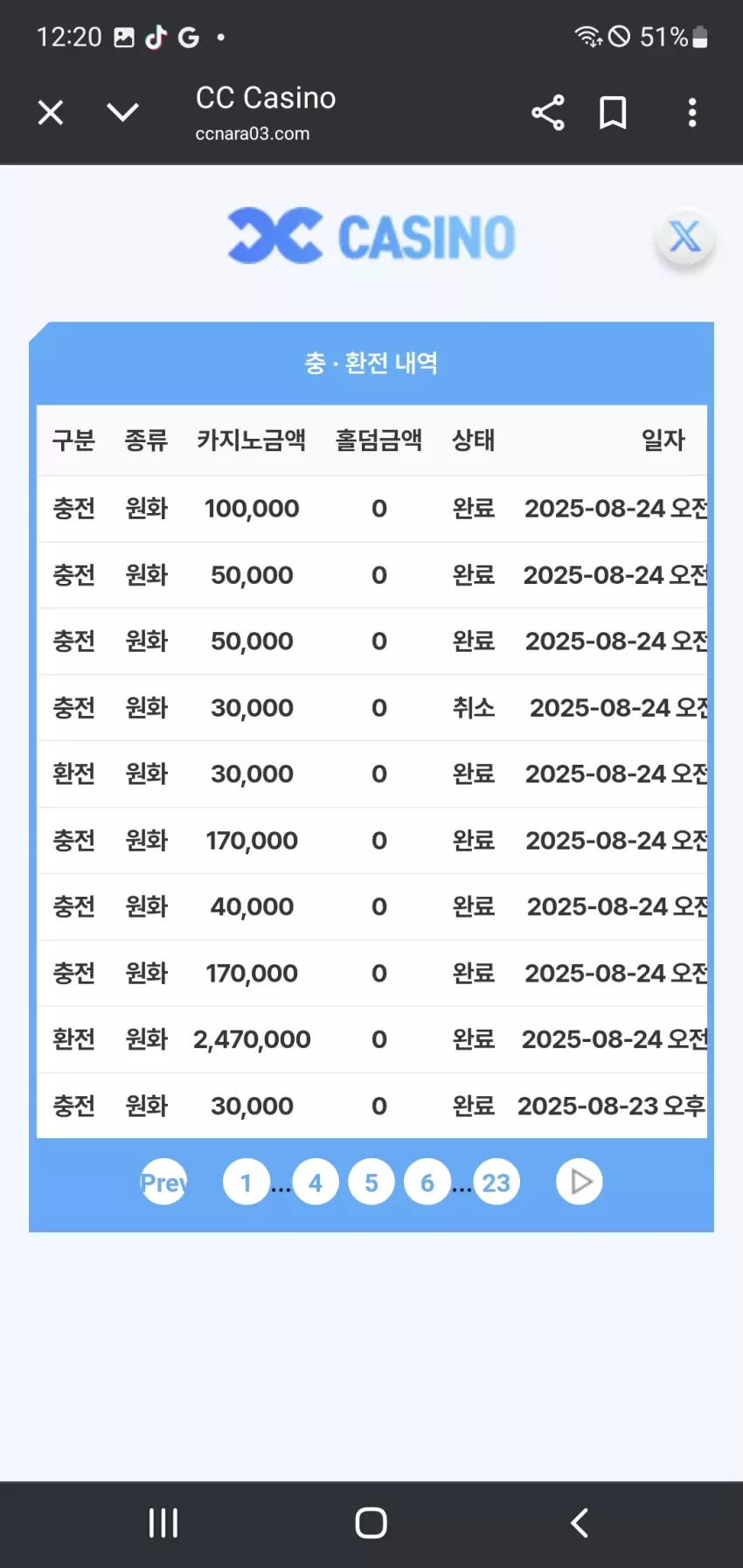Jump to last page 23
743x1568 pixels.
496,1182
